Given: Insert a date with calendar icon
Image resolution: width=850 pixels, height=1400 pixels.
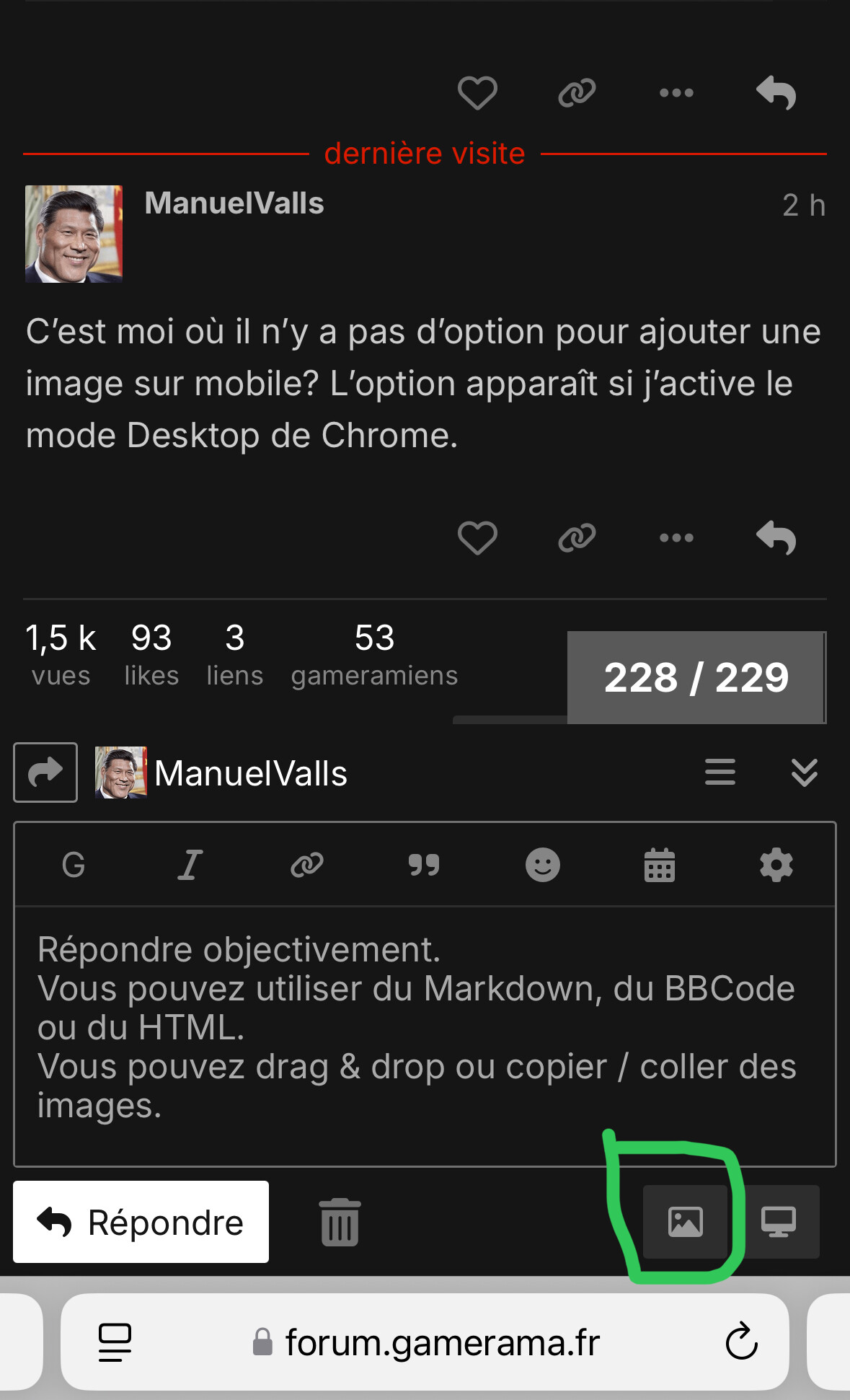Looking at the screenshot, I should coord(659,865).
